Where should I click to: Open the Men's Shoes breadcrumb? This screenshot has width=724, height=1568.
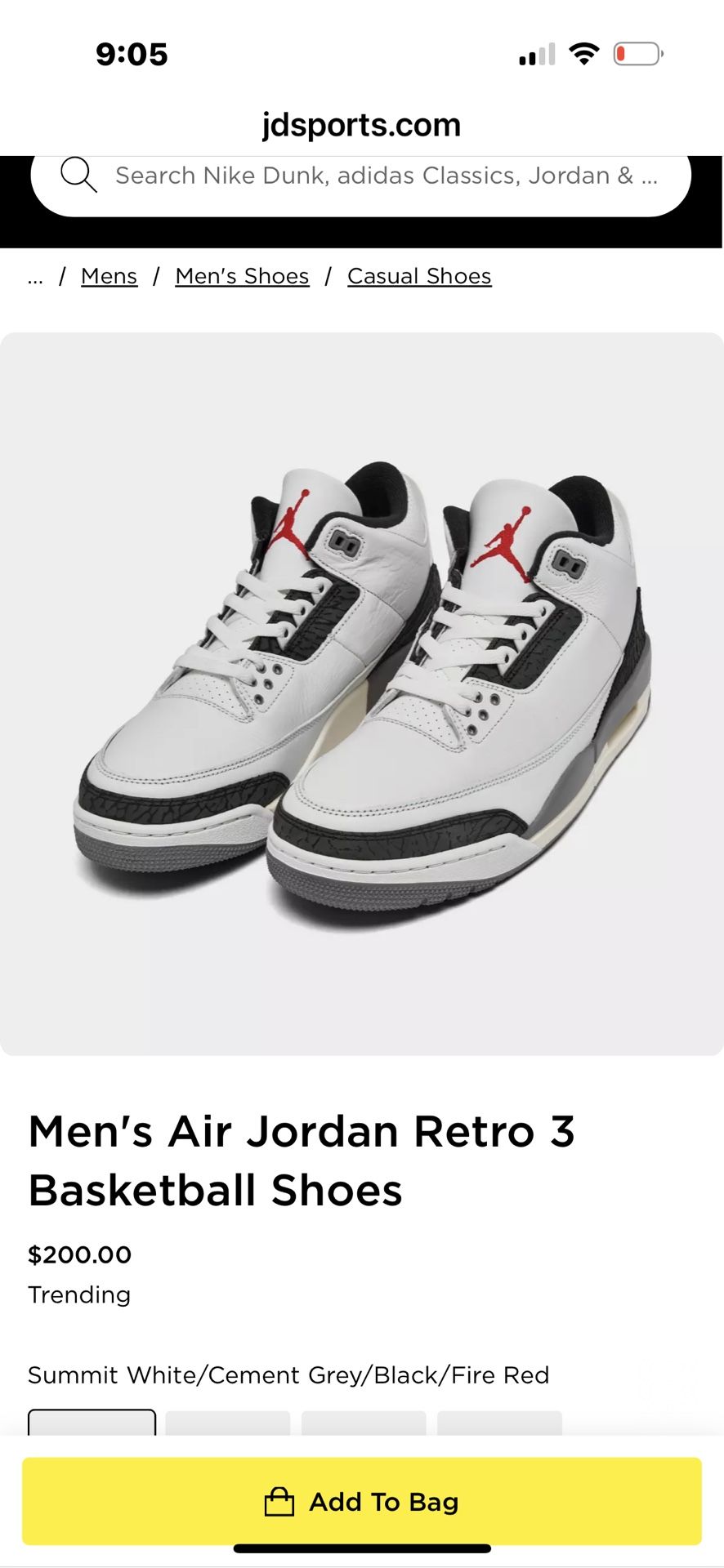click(242, 276)
